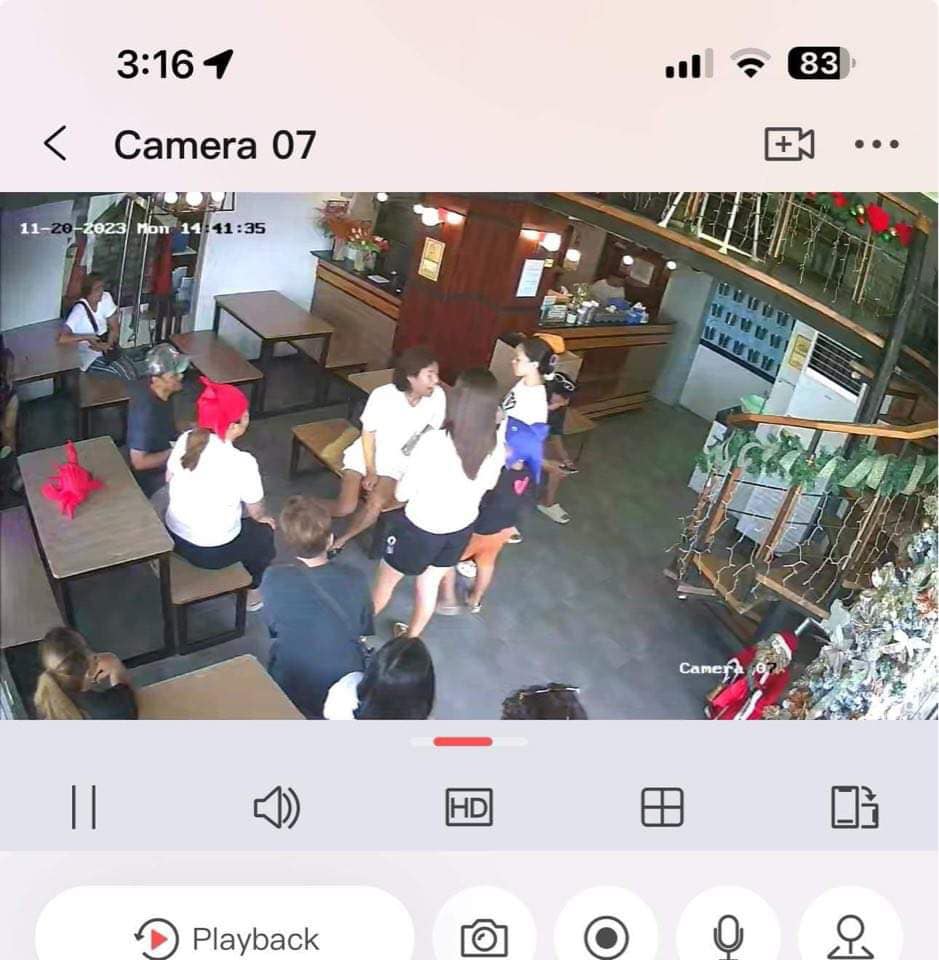Switch to multi-camera grid view
This screenshot has height=960, width=939.
[662, 807]
